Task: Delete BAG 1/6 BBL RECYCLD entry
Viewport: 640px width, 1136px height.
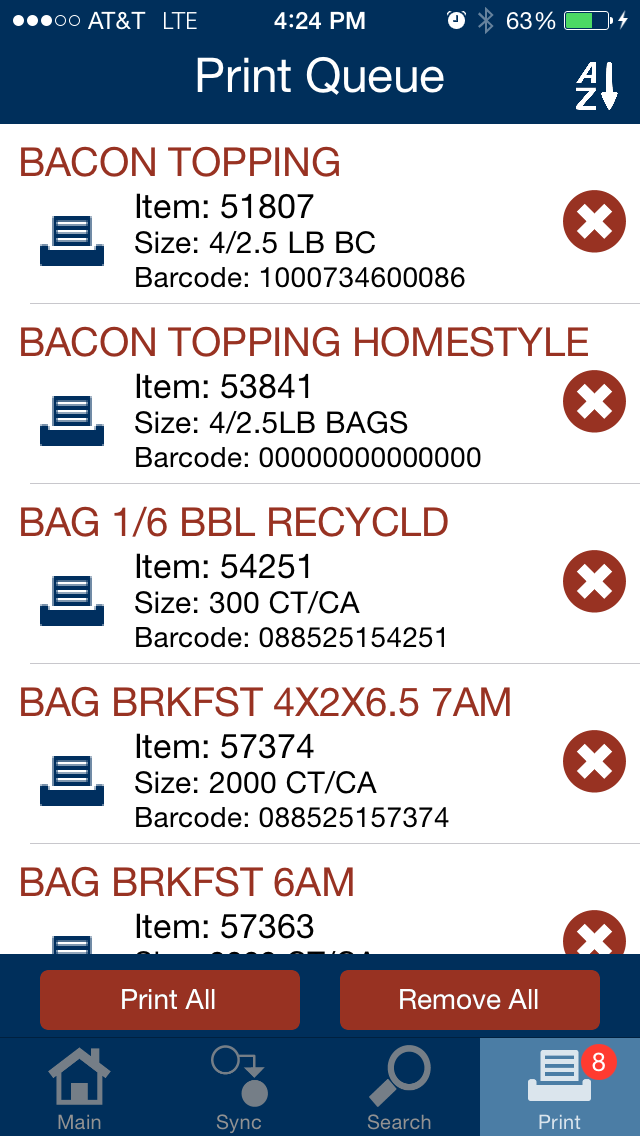Action: [594, 582]
